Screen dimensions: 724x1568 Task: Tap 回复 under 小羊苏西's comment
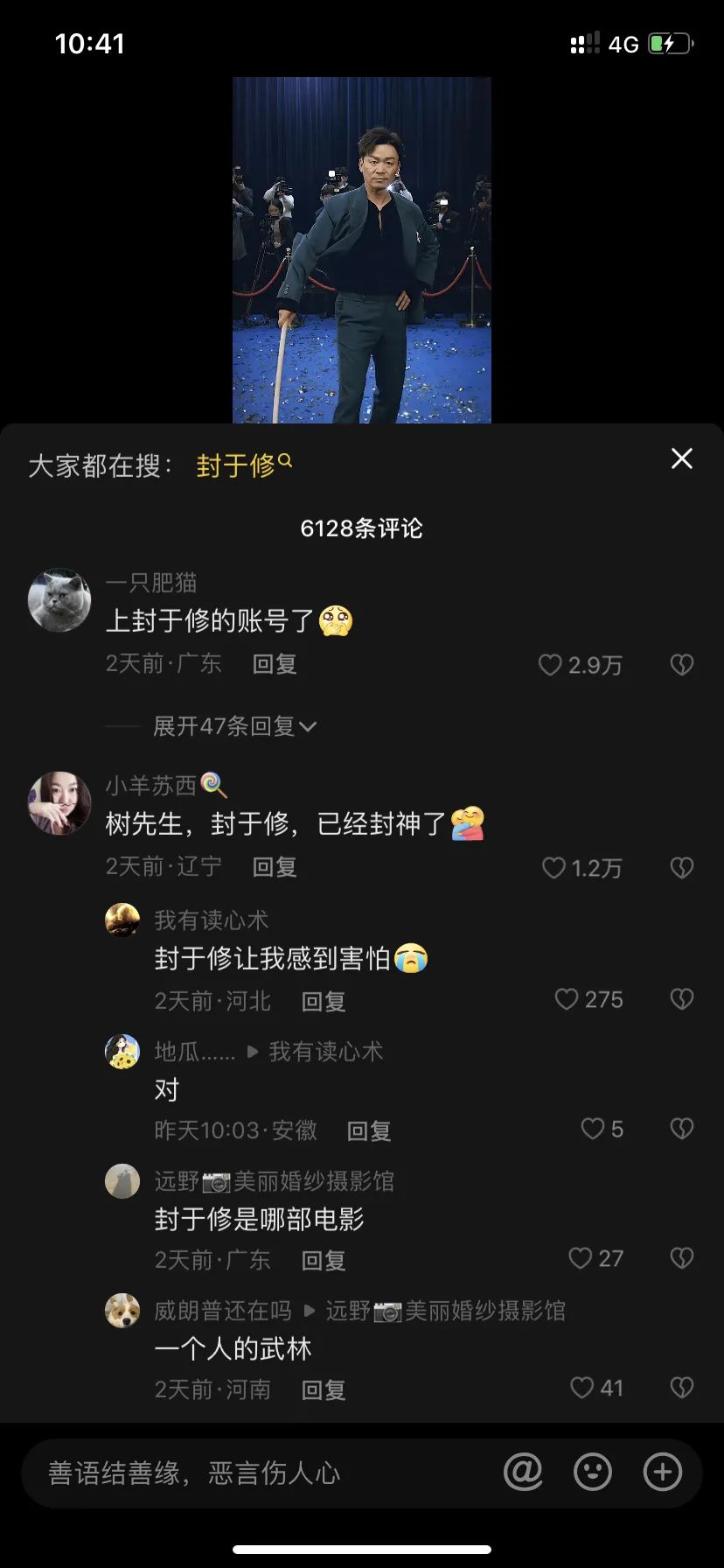coord(273,868)
